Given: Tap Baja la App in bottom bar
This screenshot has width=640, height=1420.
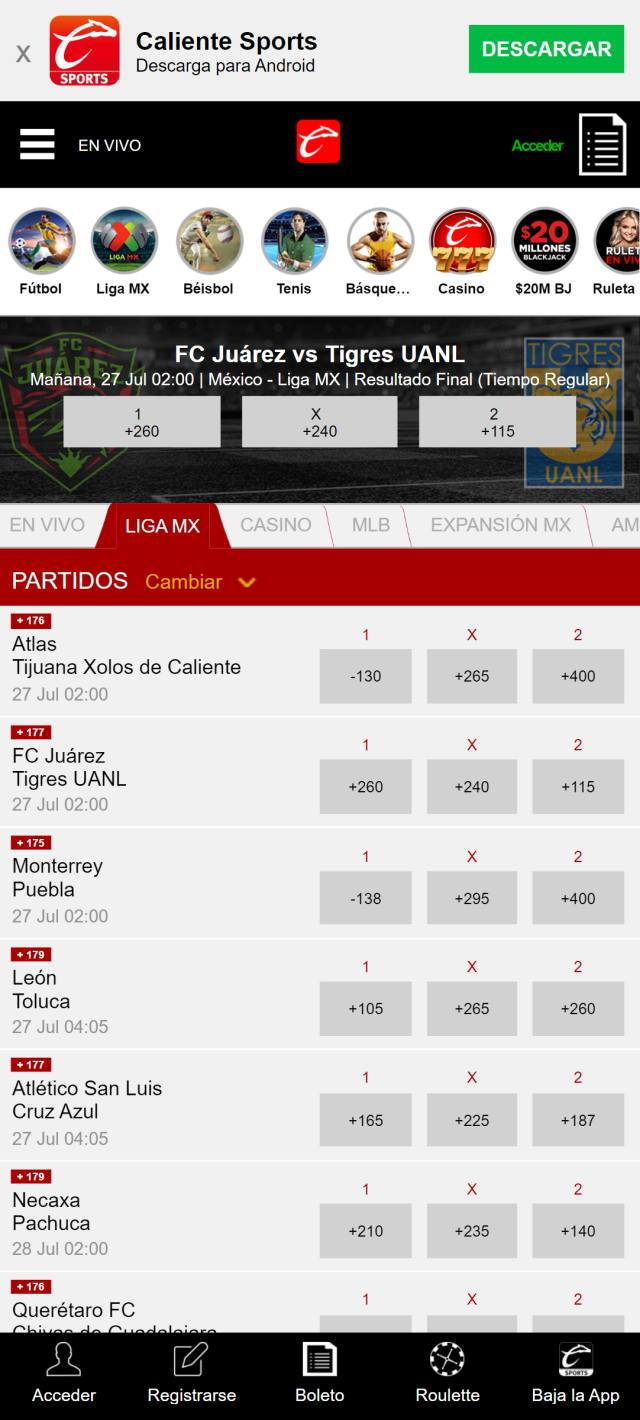Looking at the screenshot, I should coord(575,1375).
